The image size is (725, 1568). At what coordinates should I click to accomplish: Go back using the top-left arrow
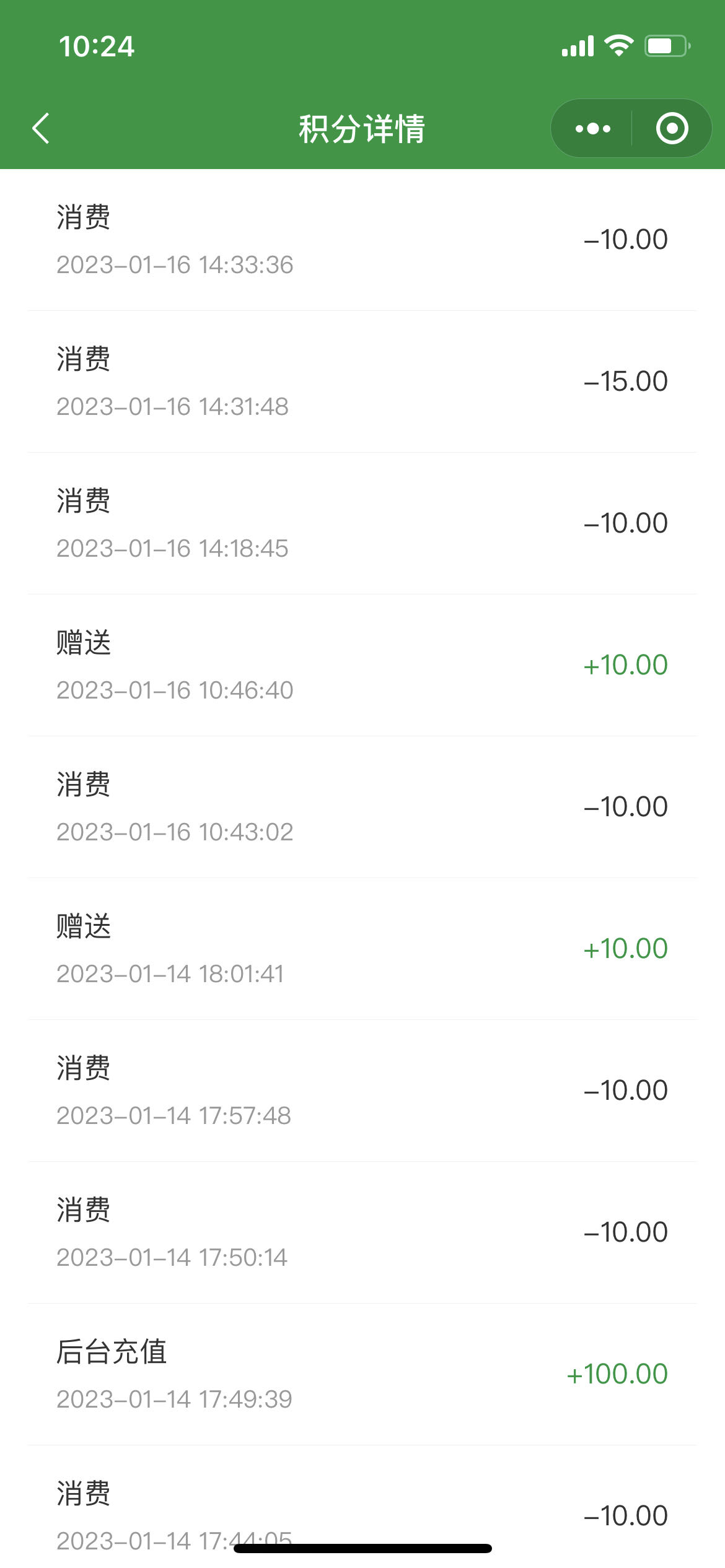(41, 128)
